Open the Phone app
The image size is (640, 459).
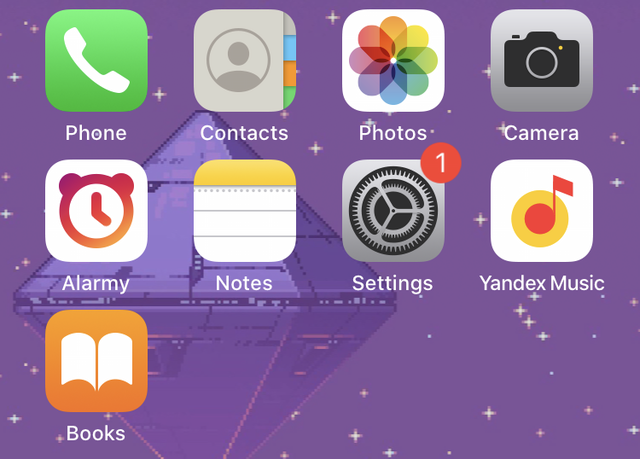[x=96, y=61]
